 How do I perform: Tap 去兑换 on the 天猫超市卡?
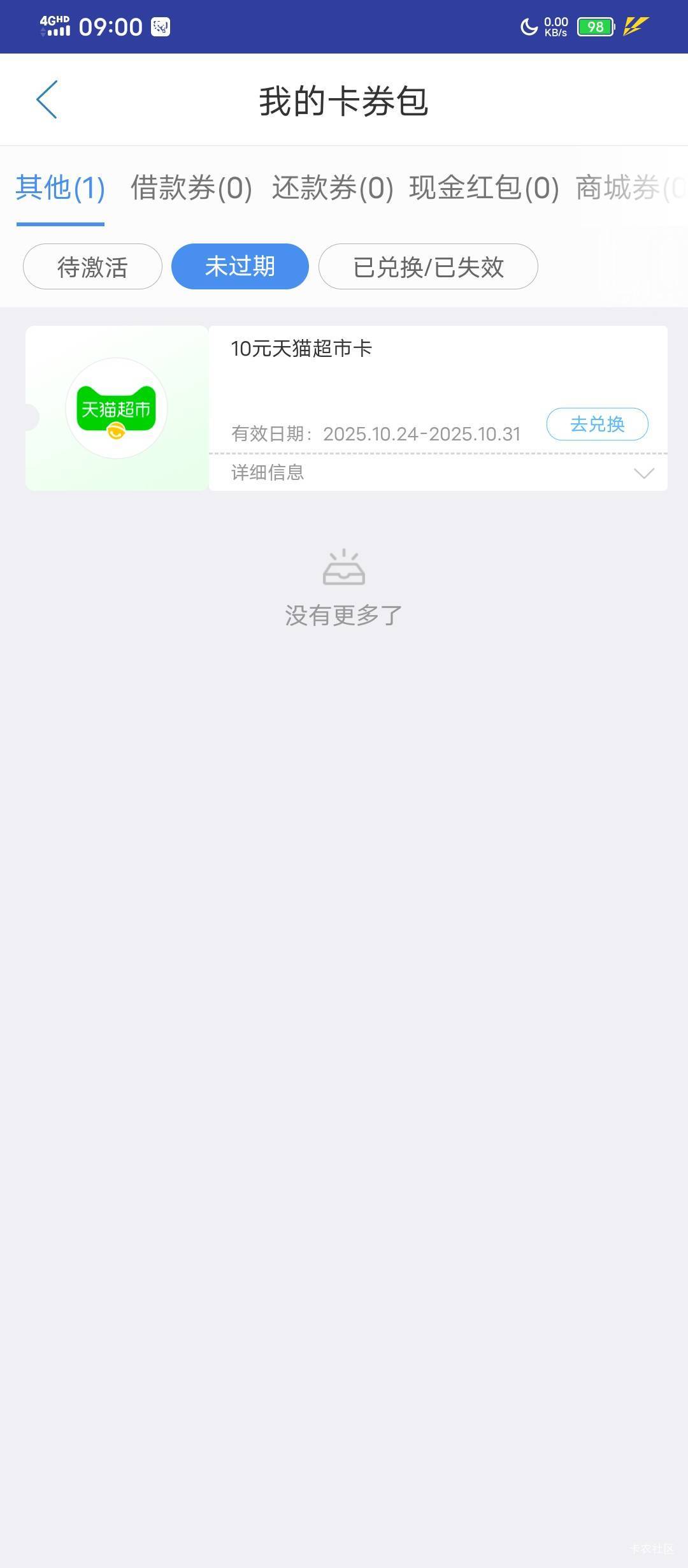pyautogui.click(x=598, y=424)
